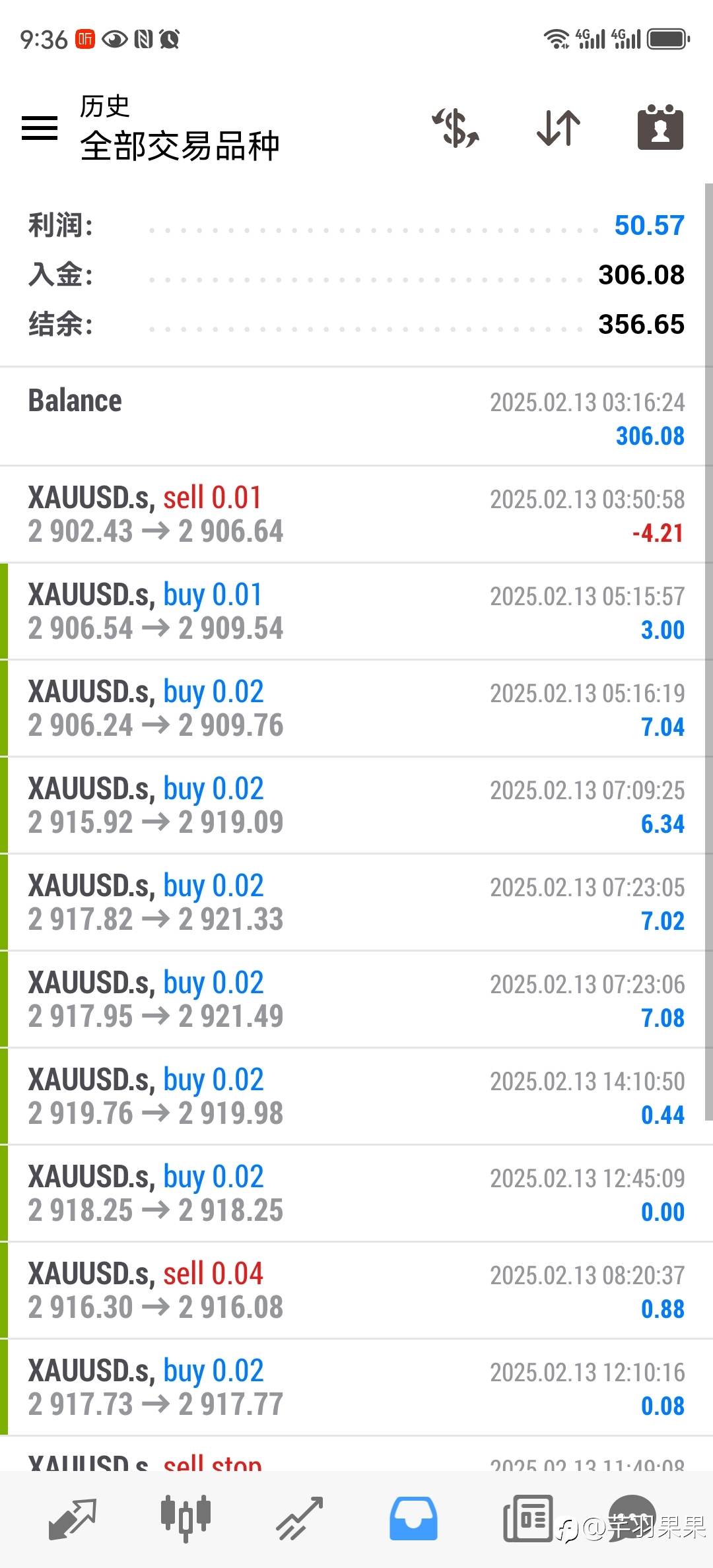713x1568 pixels.
Task: Change sort order with the arrows icon
Action: coord(559,127)
